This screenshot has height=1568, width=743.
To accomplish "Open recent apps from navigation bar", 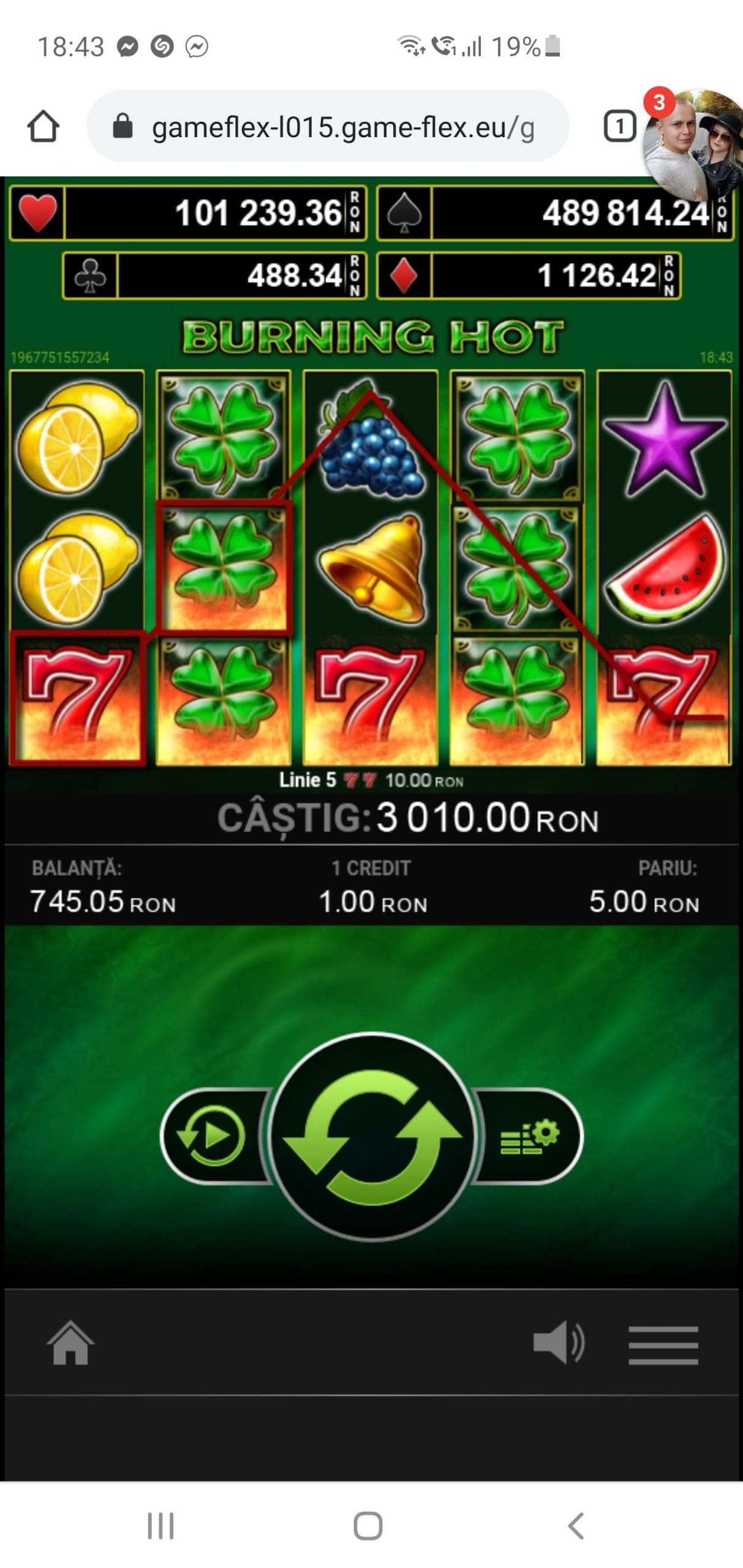I will (x=160, y=1526).
